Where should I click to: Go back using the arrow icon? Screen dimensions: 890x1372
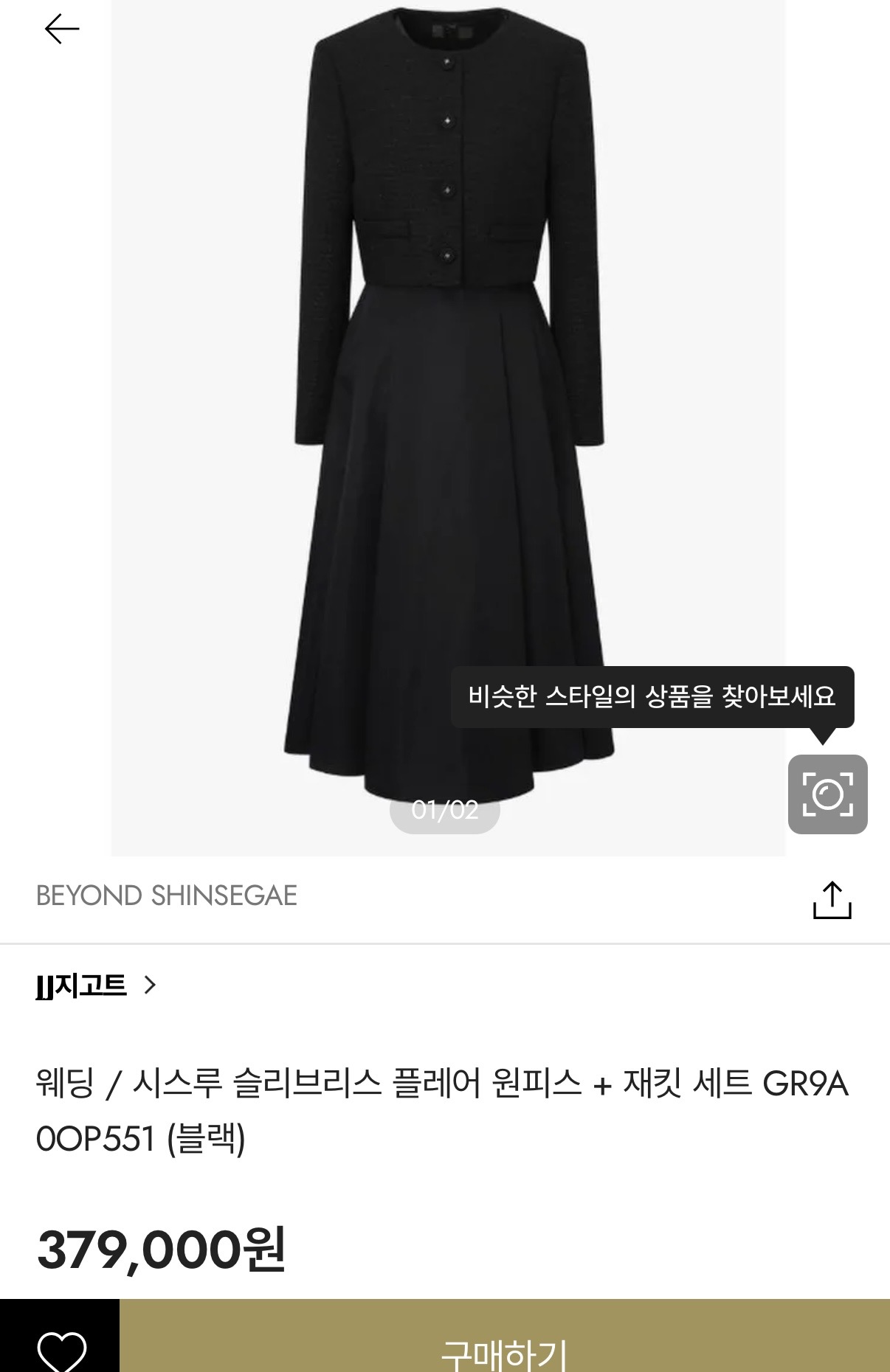coord(62,30)
